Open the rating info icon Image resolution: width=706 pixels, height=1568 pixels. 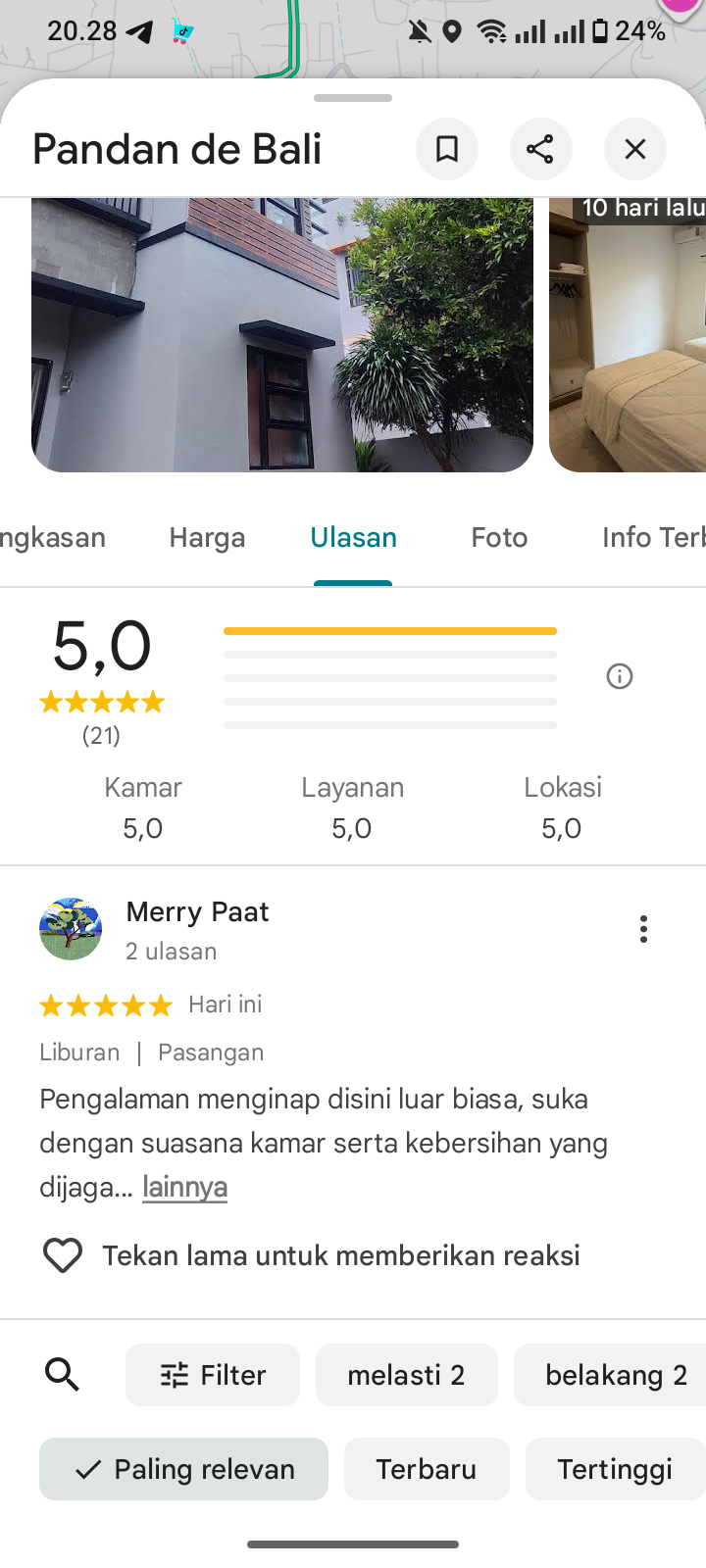pos(620,676)
